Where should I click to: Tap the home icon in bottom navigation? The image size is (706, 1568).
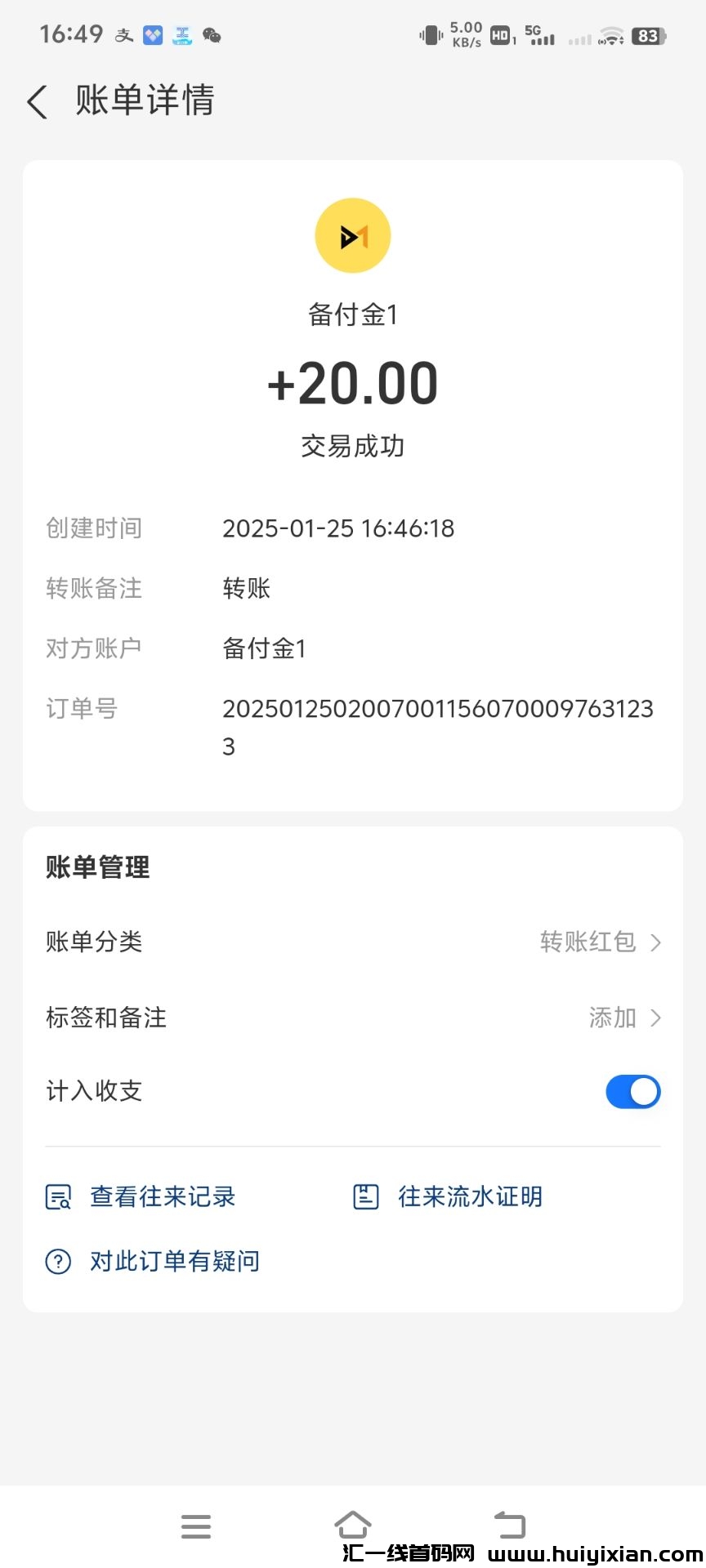tap(353, 1526)
